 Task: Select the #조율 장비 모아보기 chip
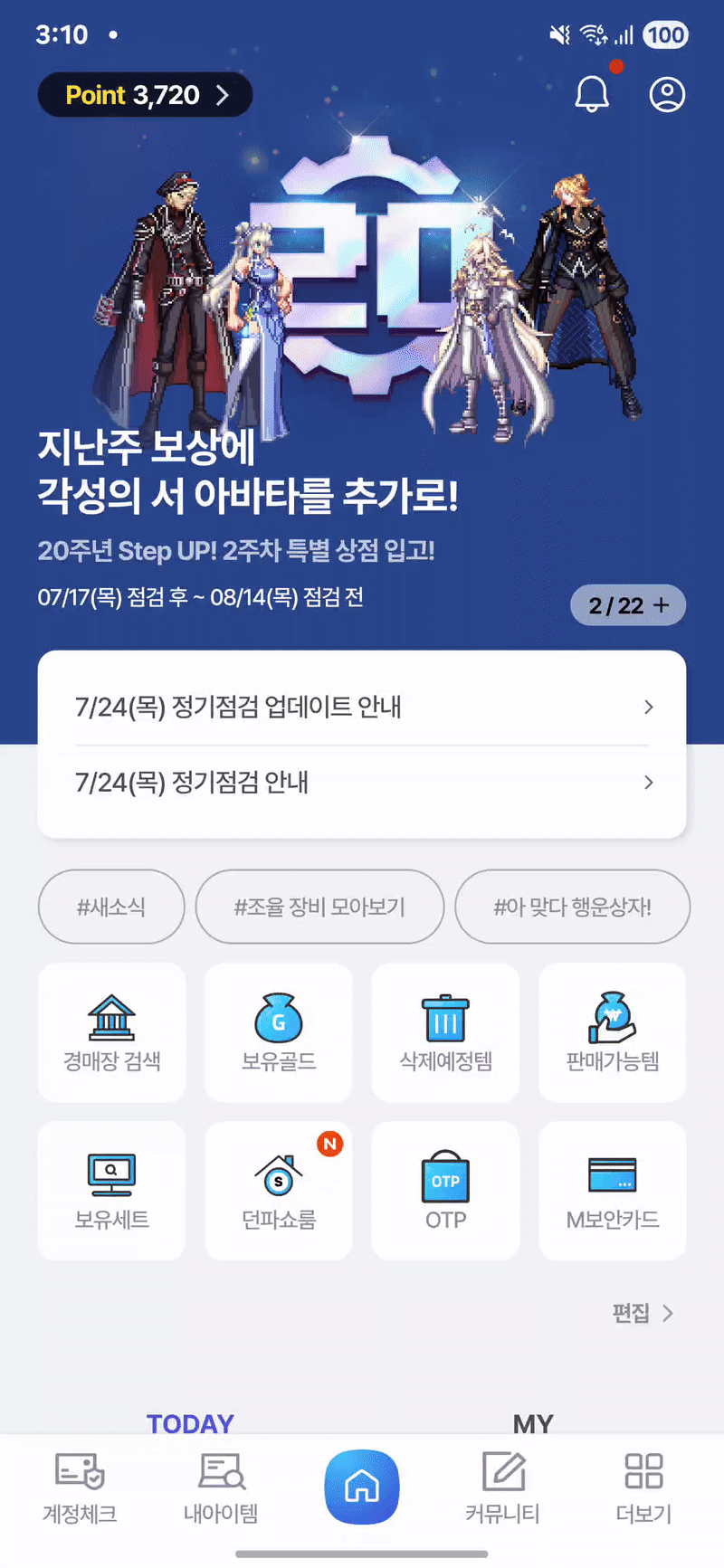click(319, 907)
